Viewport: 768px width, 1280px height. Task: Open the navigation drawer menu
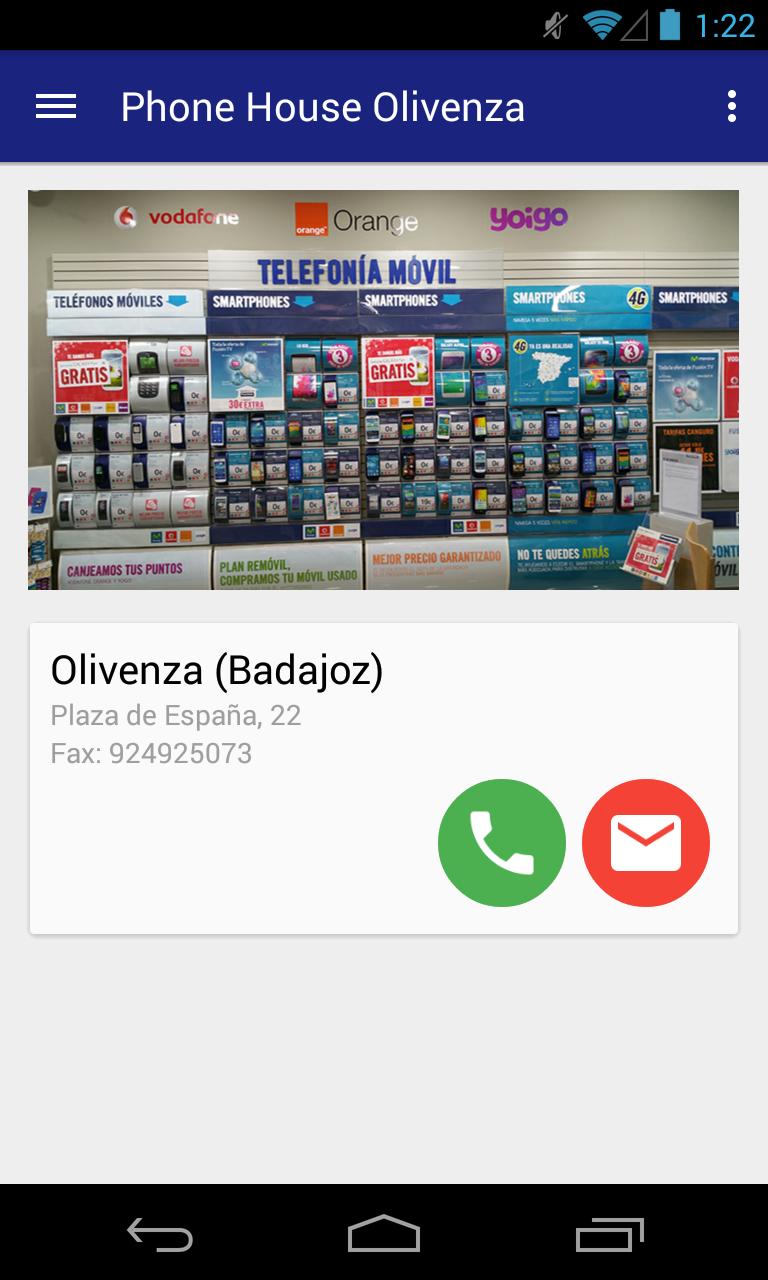[56, 106]
